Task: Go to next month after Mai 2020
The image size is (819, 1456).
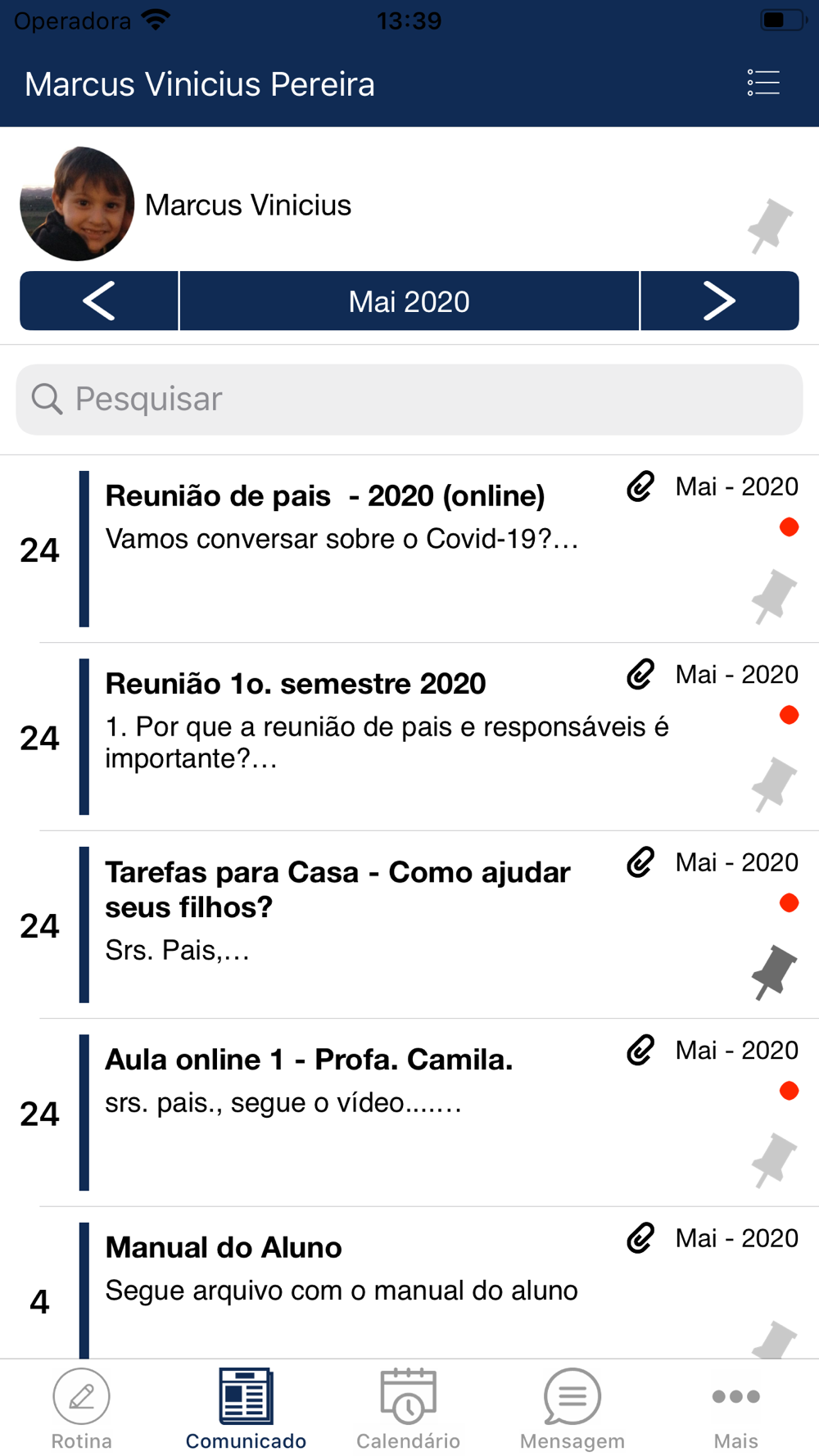Action: [719, 301]
